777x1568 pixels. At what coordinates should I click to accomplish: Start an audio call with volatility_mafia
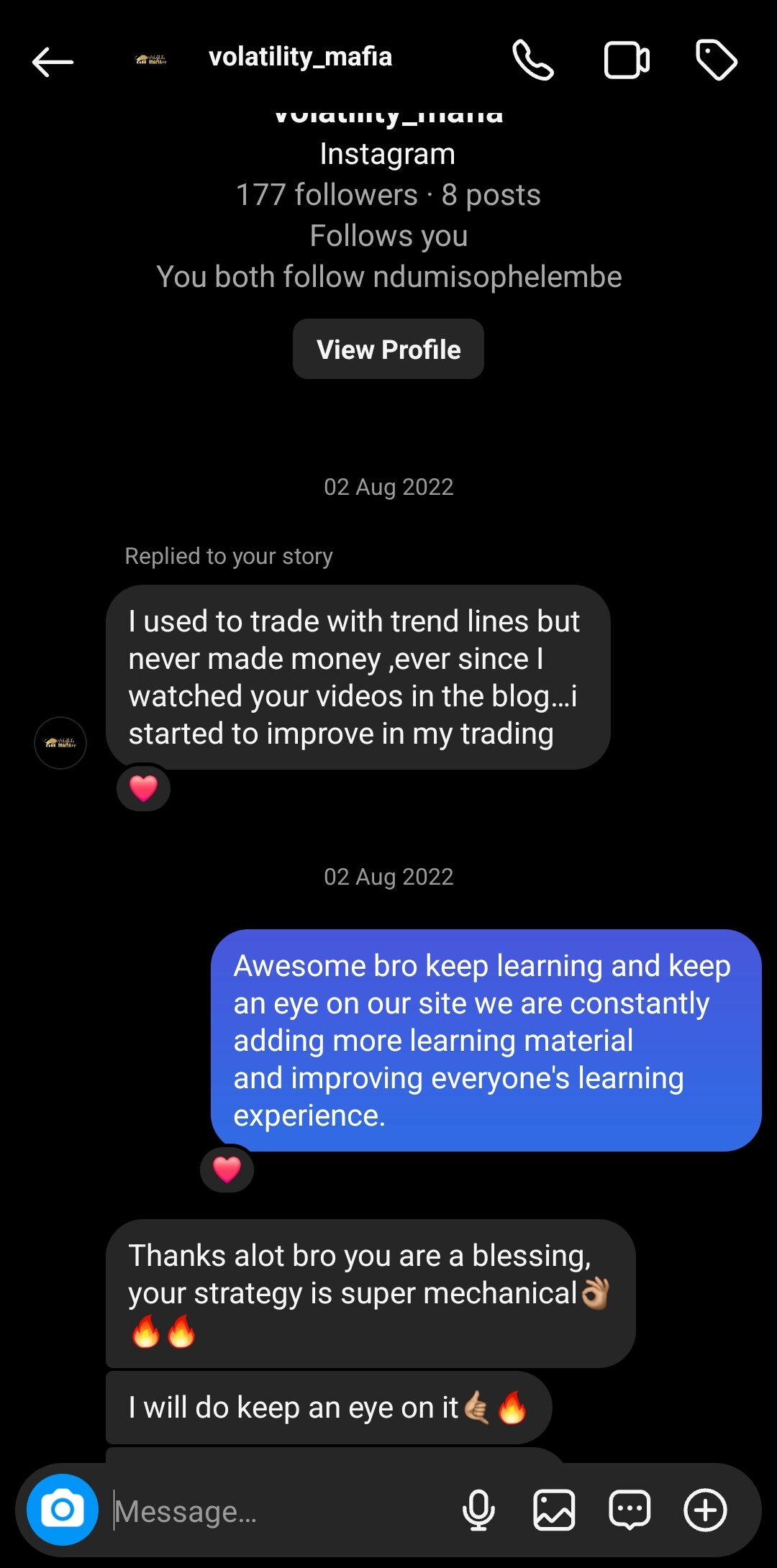click(532, 60)
